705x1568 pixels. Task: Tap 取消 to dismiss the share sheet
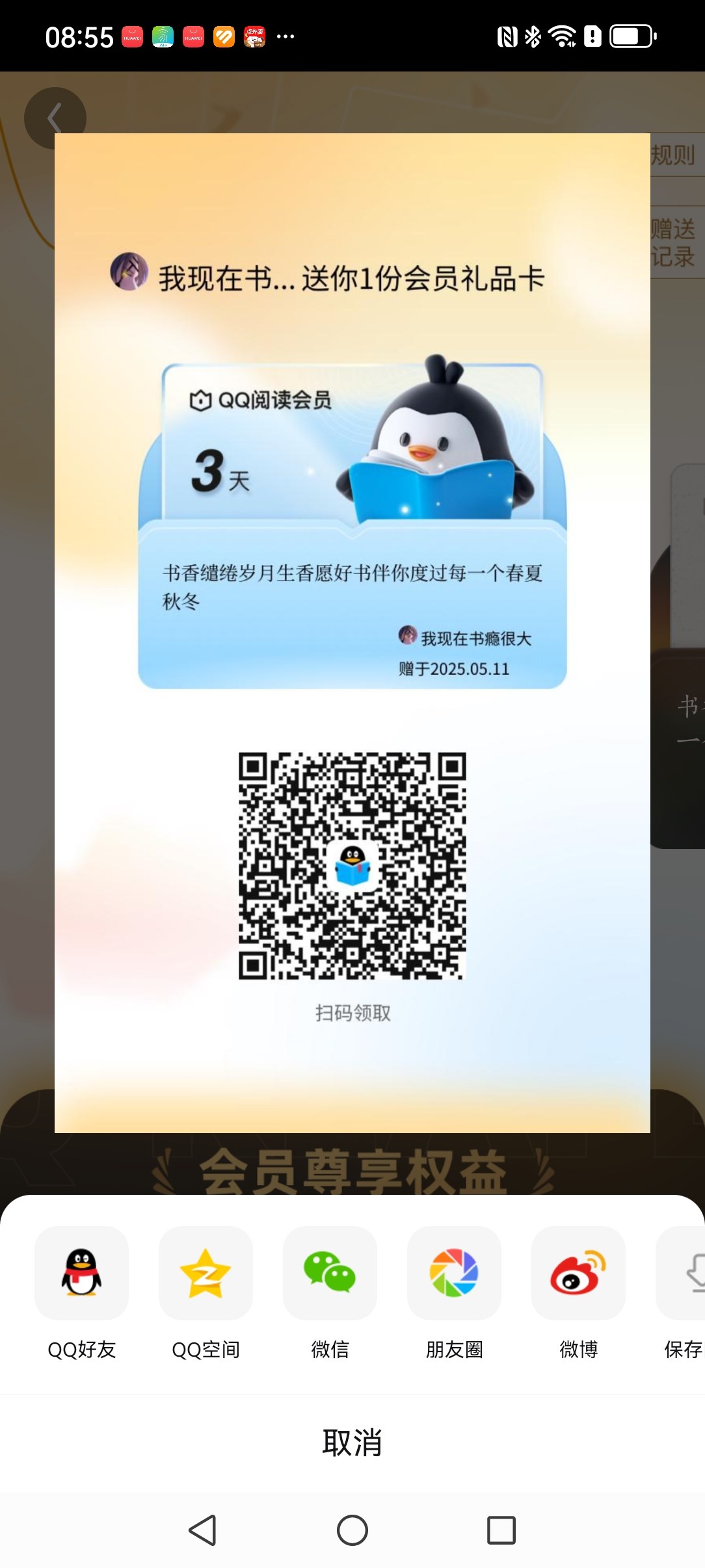click(x=352, y=1443)
